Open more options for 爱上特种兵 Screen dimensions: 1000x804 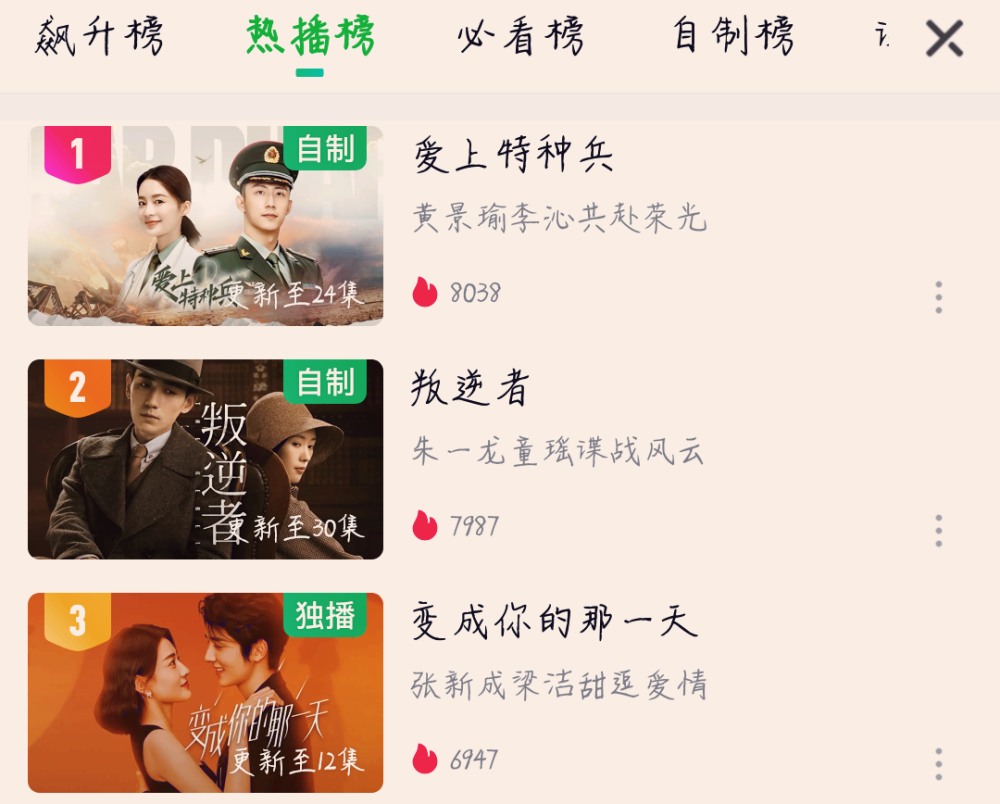[x=938, y=297]
